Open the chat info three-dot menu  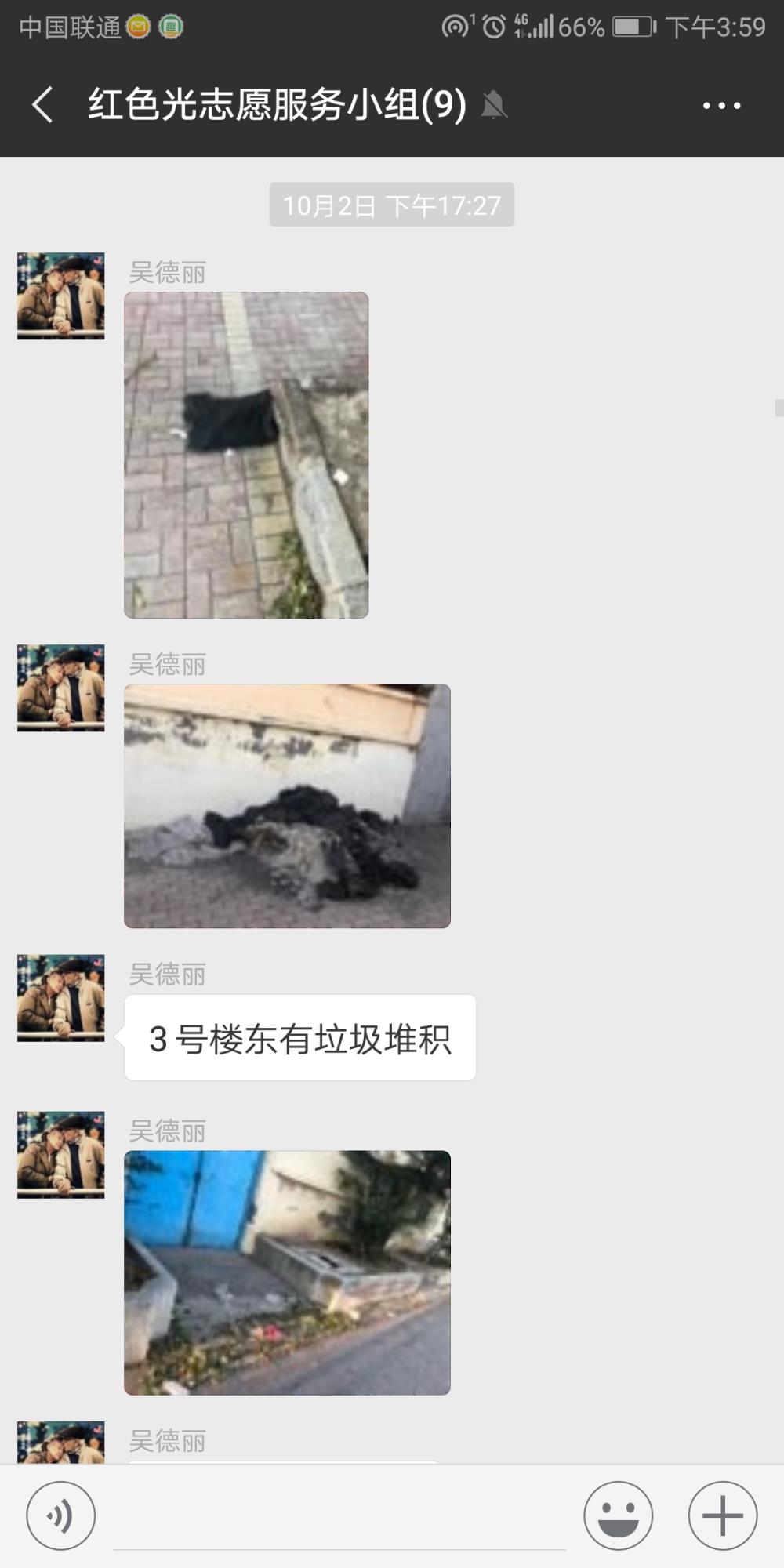(x=721, y=106)
